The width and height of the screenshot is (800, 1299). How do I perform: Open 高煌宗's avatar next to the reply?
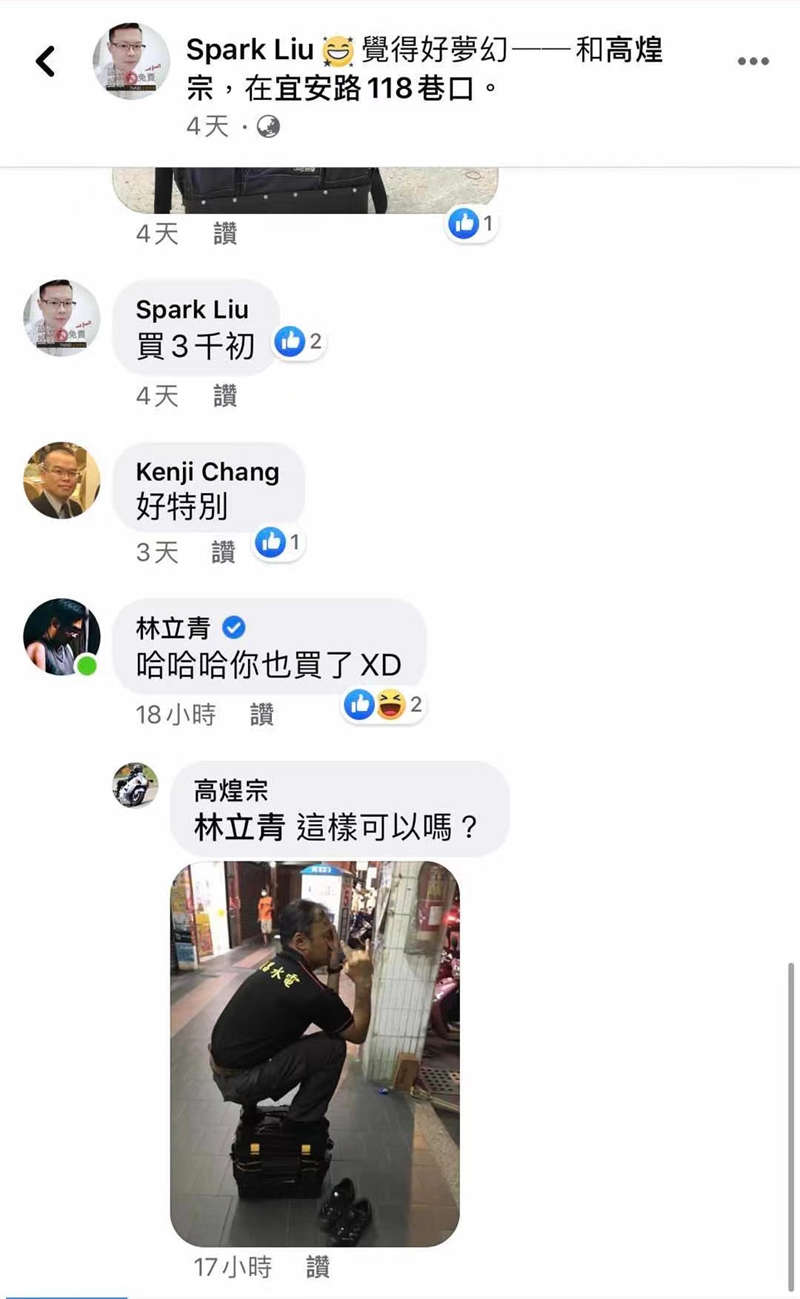[135, 785]
